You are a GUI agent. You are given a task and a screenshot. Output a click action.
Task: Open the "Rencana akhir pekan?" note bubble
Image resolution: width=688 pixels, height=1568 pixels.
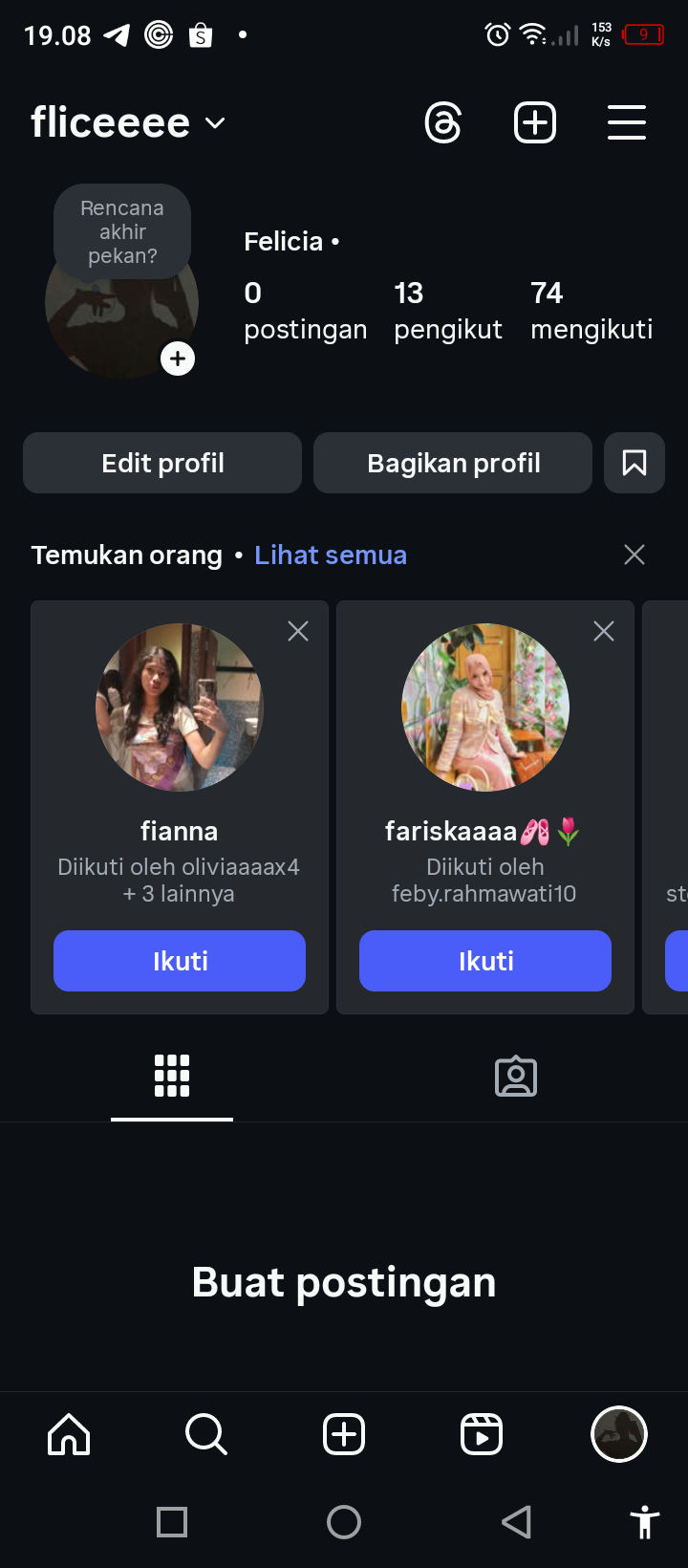(122, 231)
